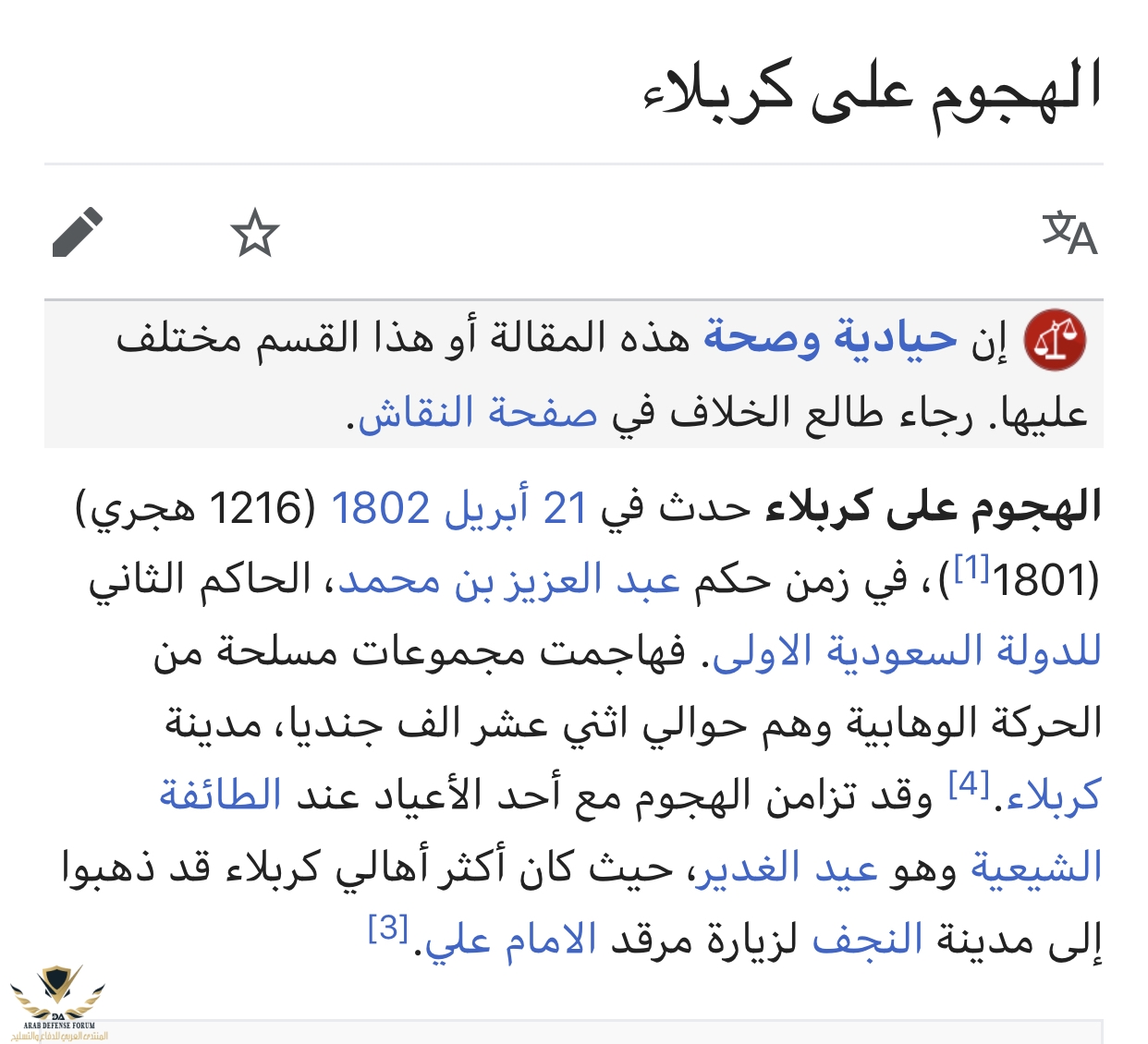1148x1044 pixels.
Task: Open the 1802 year link
Action: 380,508
